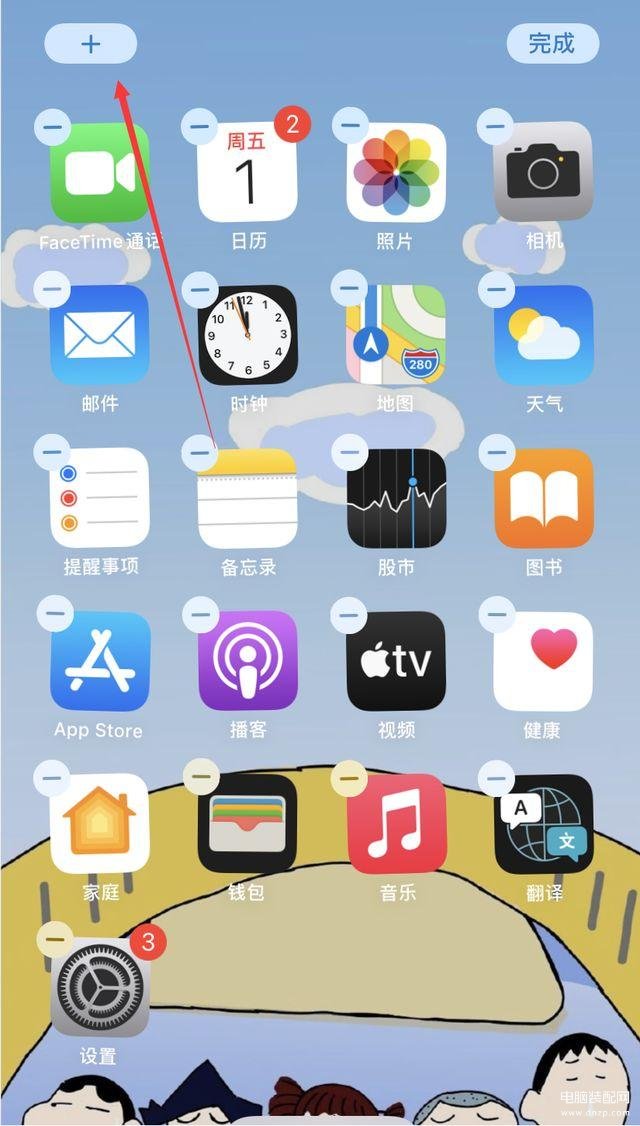This screenshot has width=640, height=1126.
Task: Launch the 音乐 music app
Action: [396, 824]
